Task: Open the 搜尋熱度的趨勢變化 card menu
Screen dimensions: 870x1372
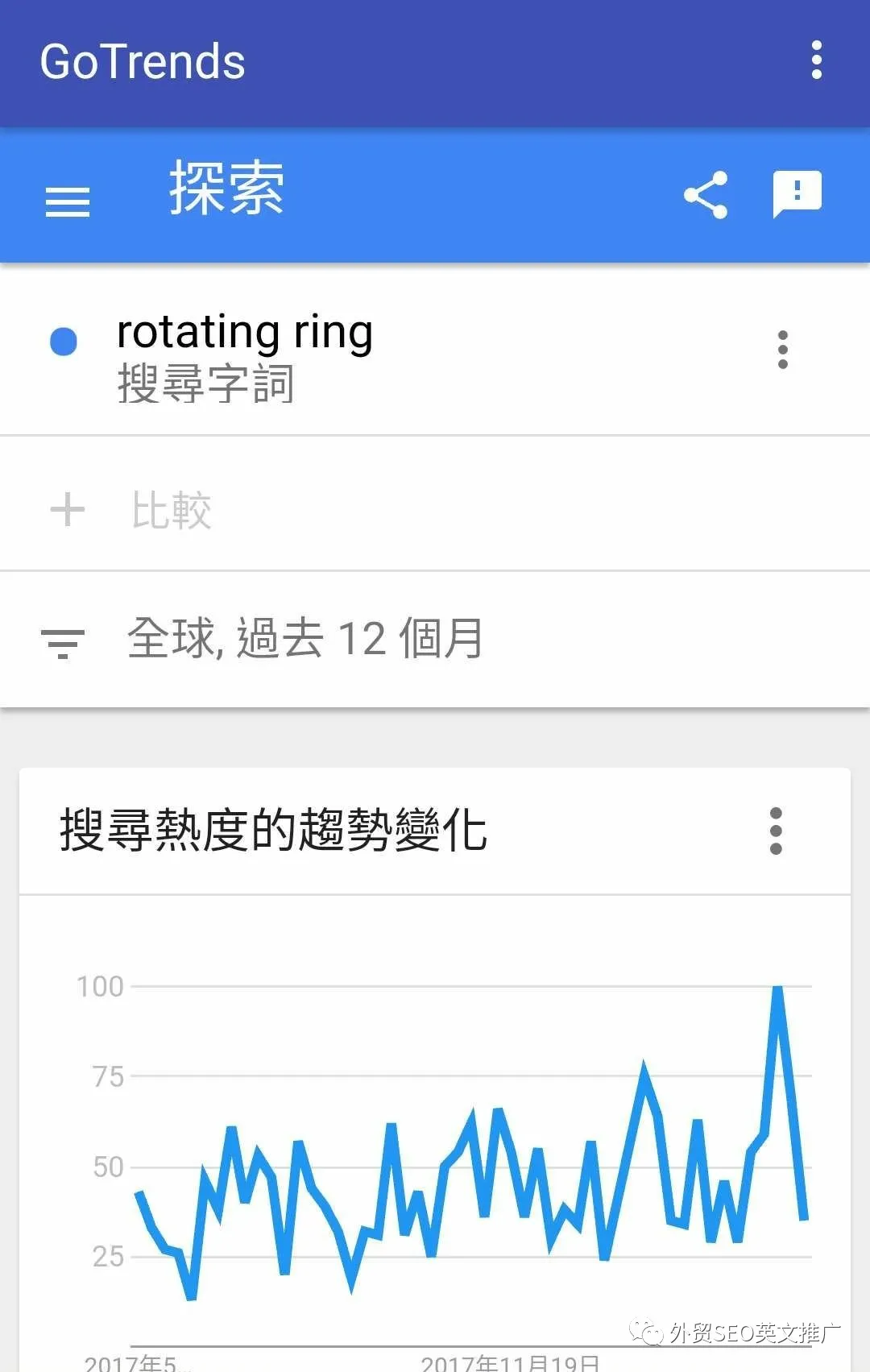Action: coord(776,831)
